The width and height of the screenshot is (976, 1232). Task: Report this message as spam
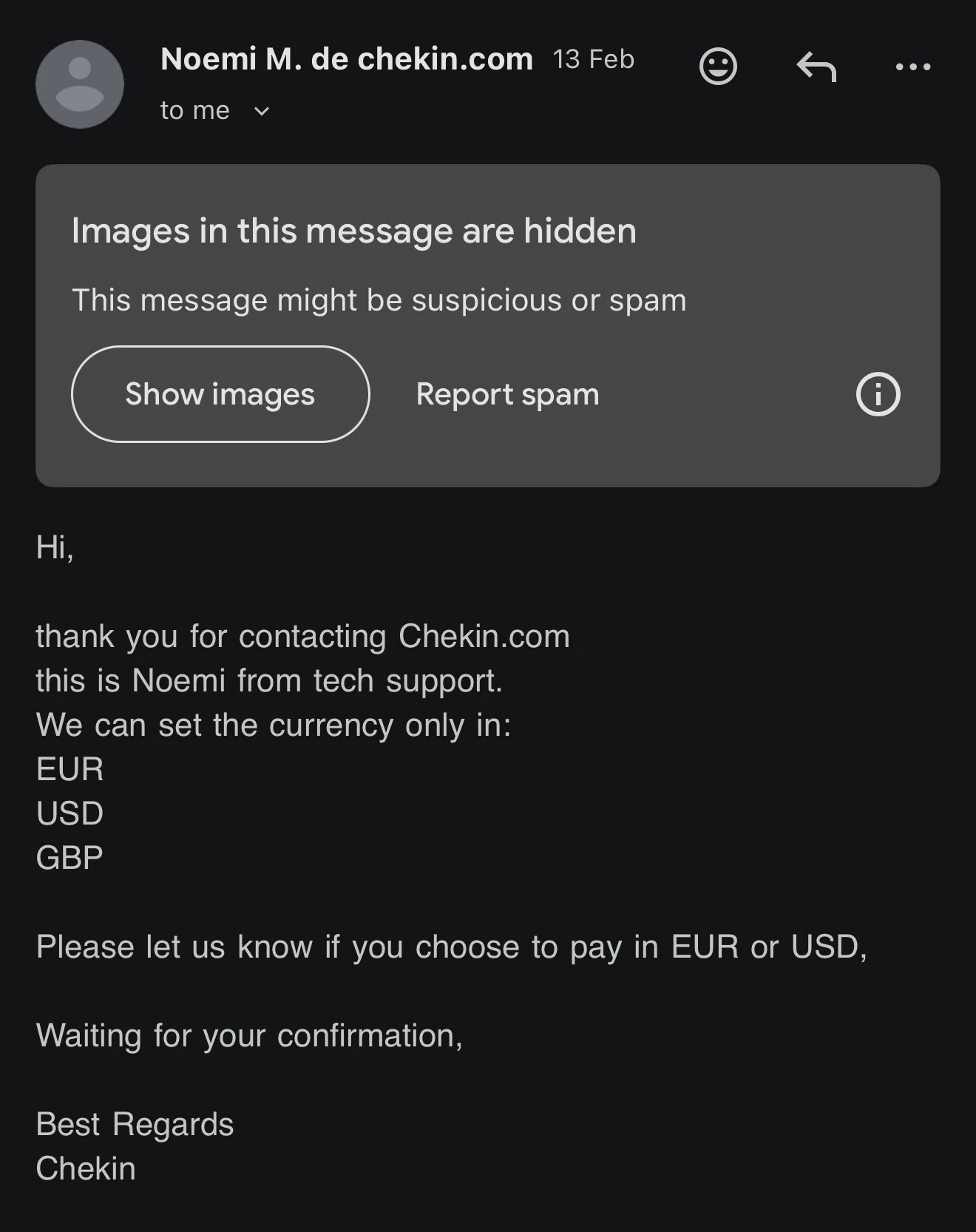coord(507,394)
